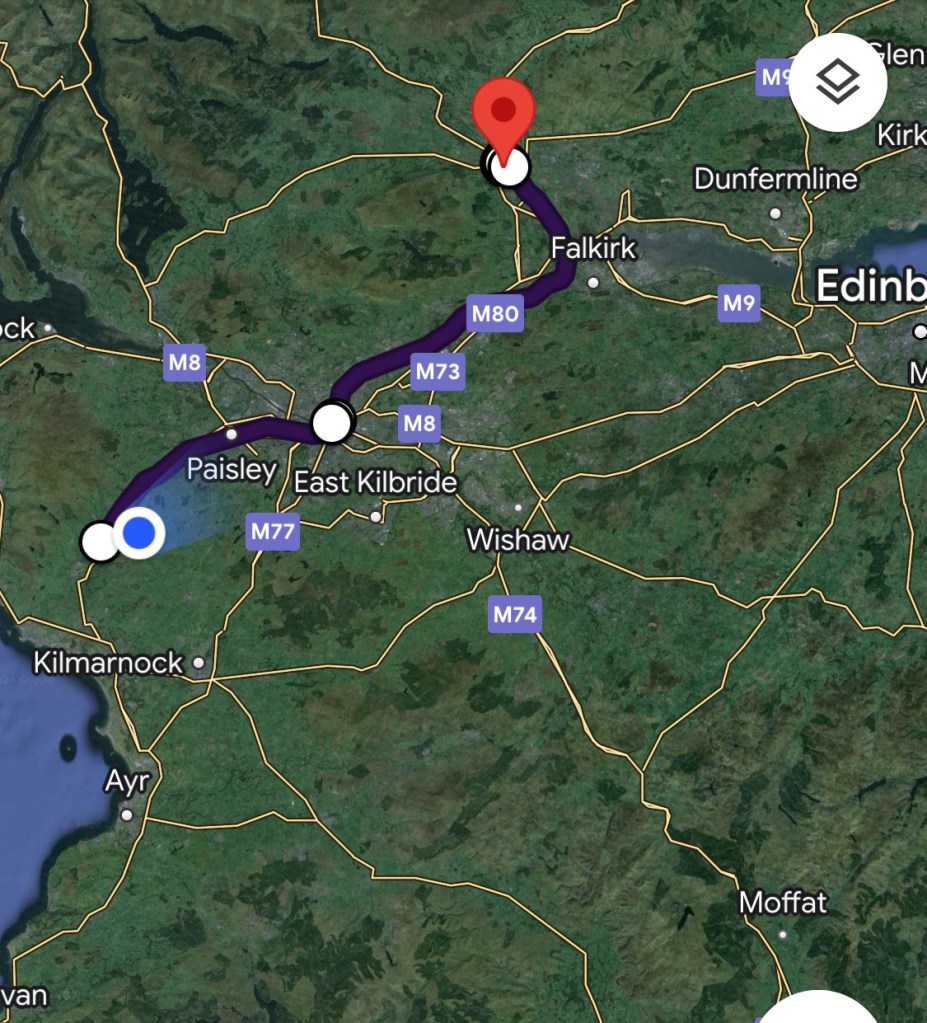Tap the red destination pin
The width and height of the screenshot is (927, 1023).
pos(503,112)
